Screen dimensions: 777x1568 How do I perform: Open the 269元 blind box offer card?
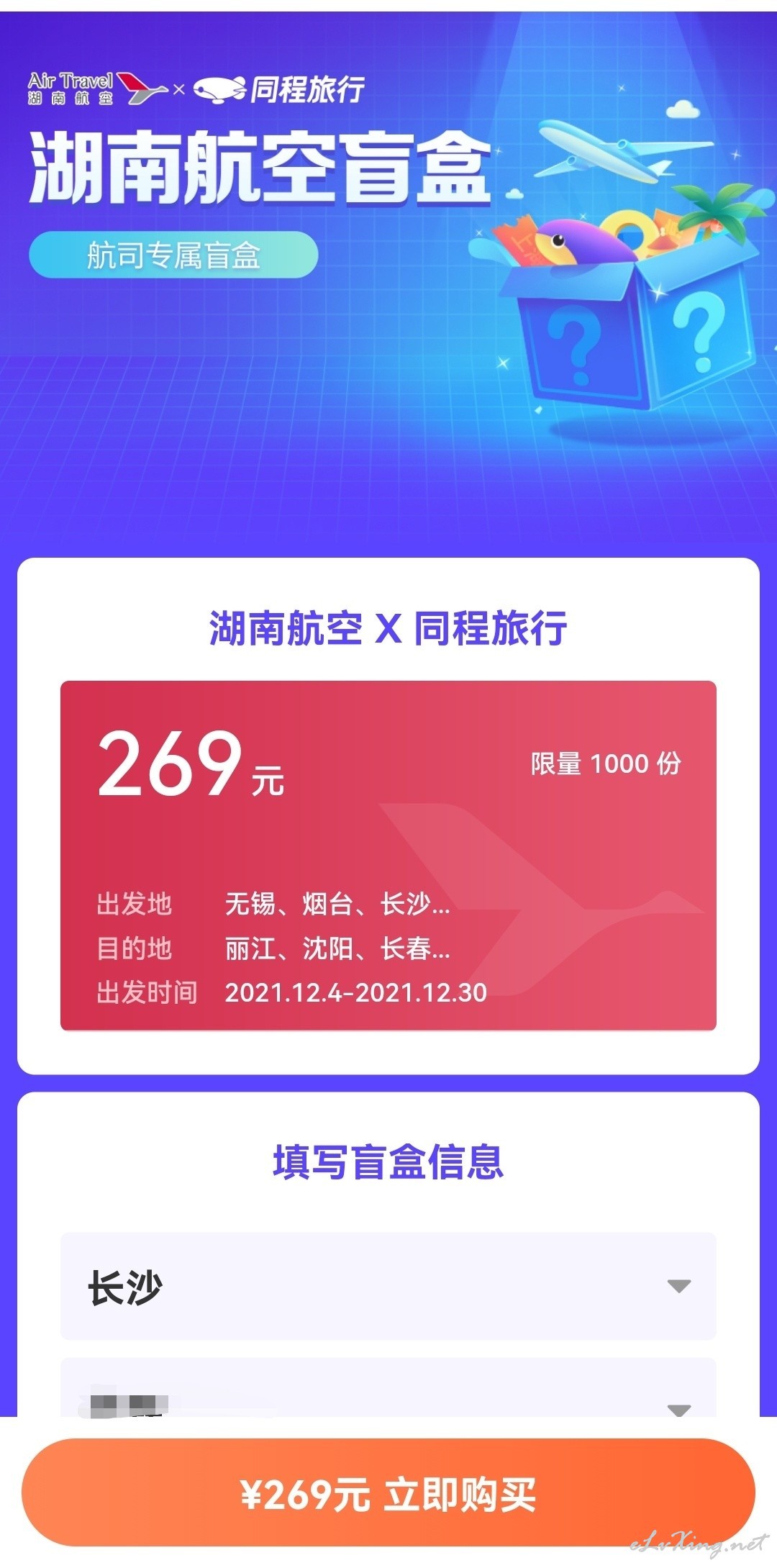pos(388,856)
